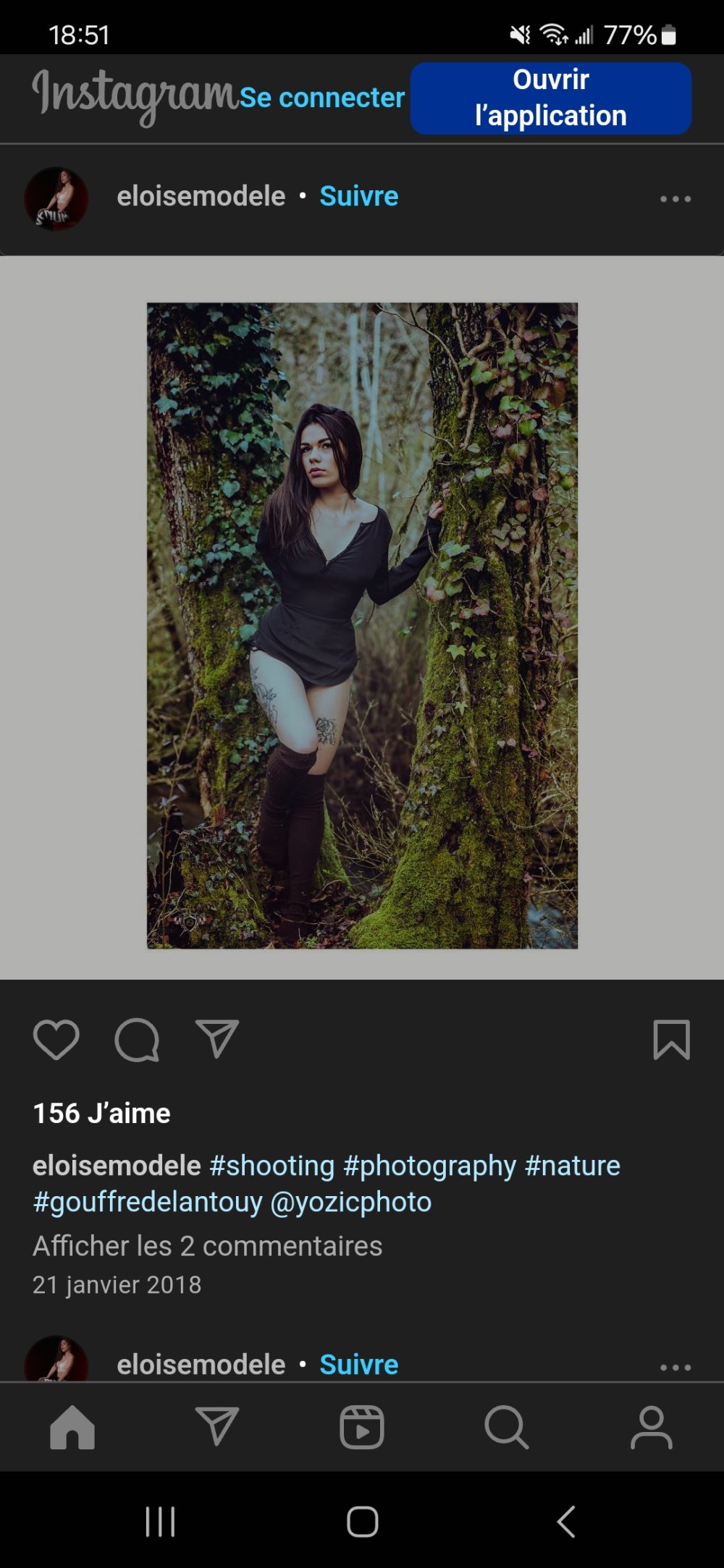Open the top post's three-dot menu
The width and height of the screenshot is (724, 1568).
[675, 198]
